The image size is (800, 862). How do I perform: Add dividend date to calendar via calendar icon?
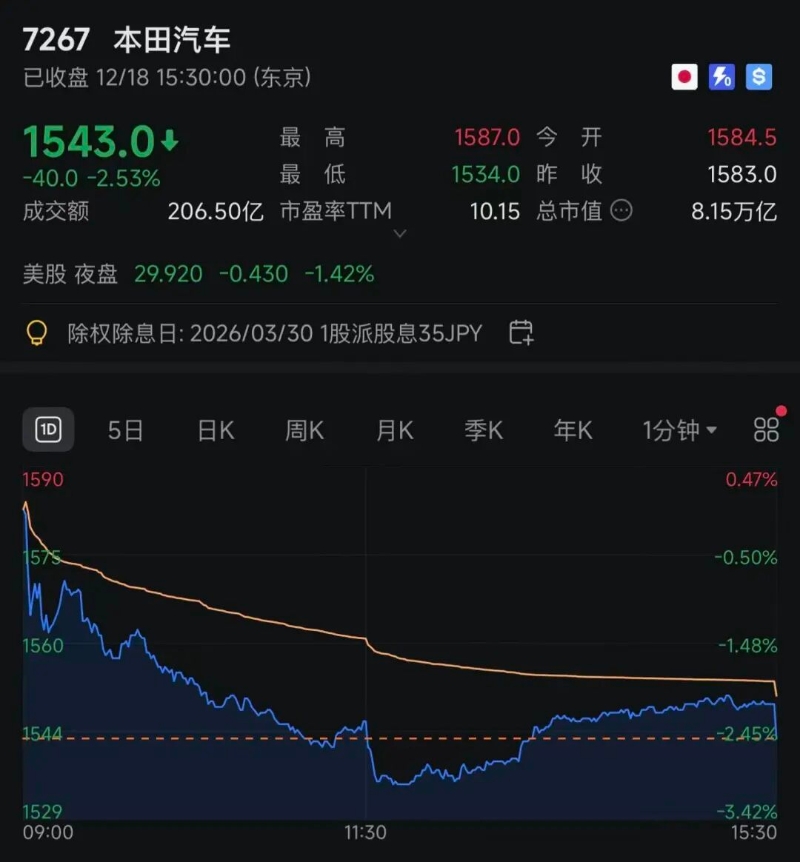tap(520, 330)
